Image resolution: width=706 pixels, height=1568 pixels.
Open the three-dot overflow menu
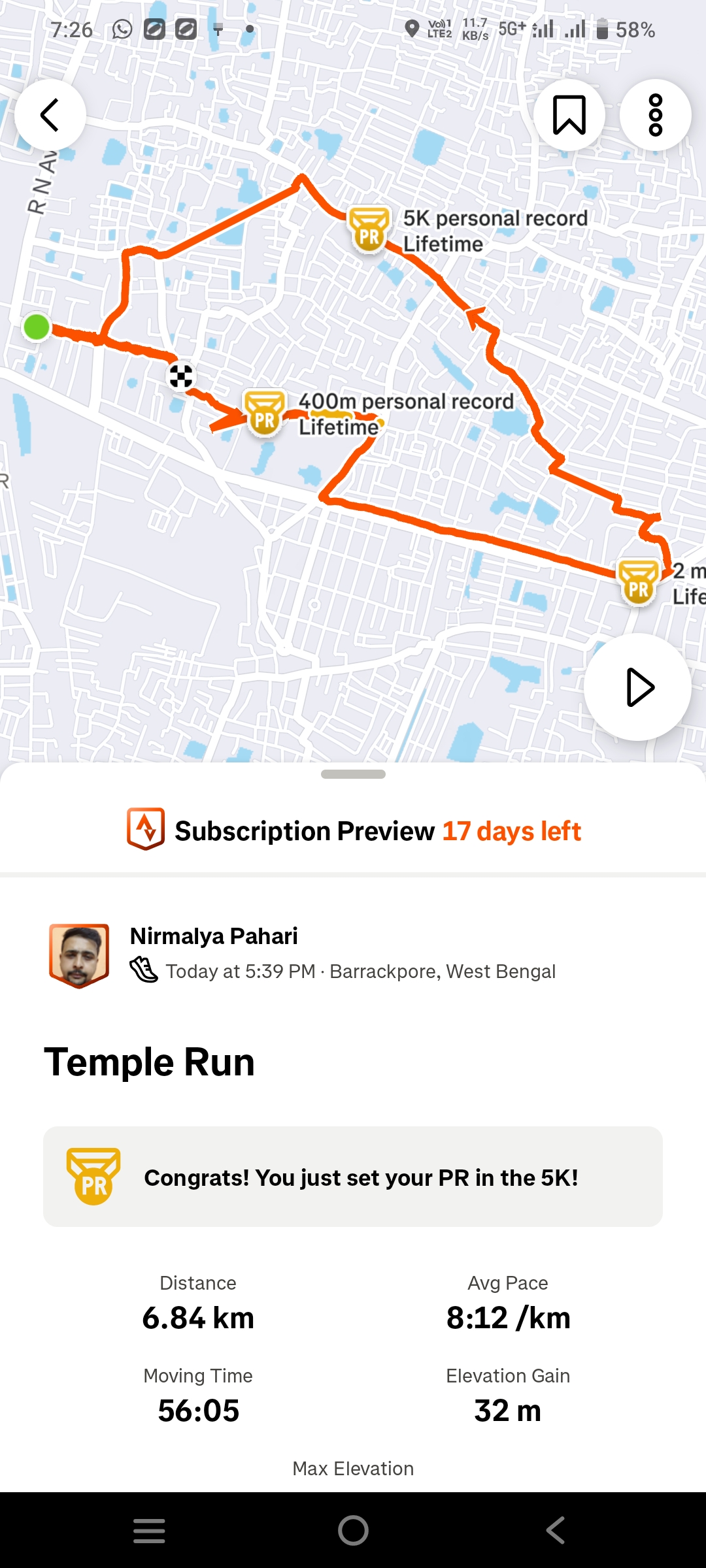655,116
